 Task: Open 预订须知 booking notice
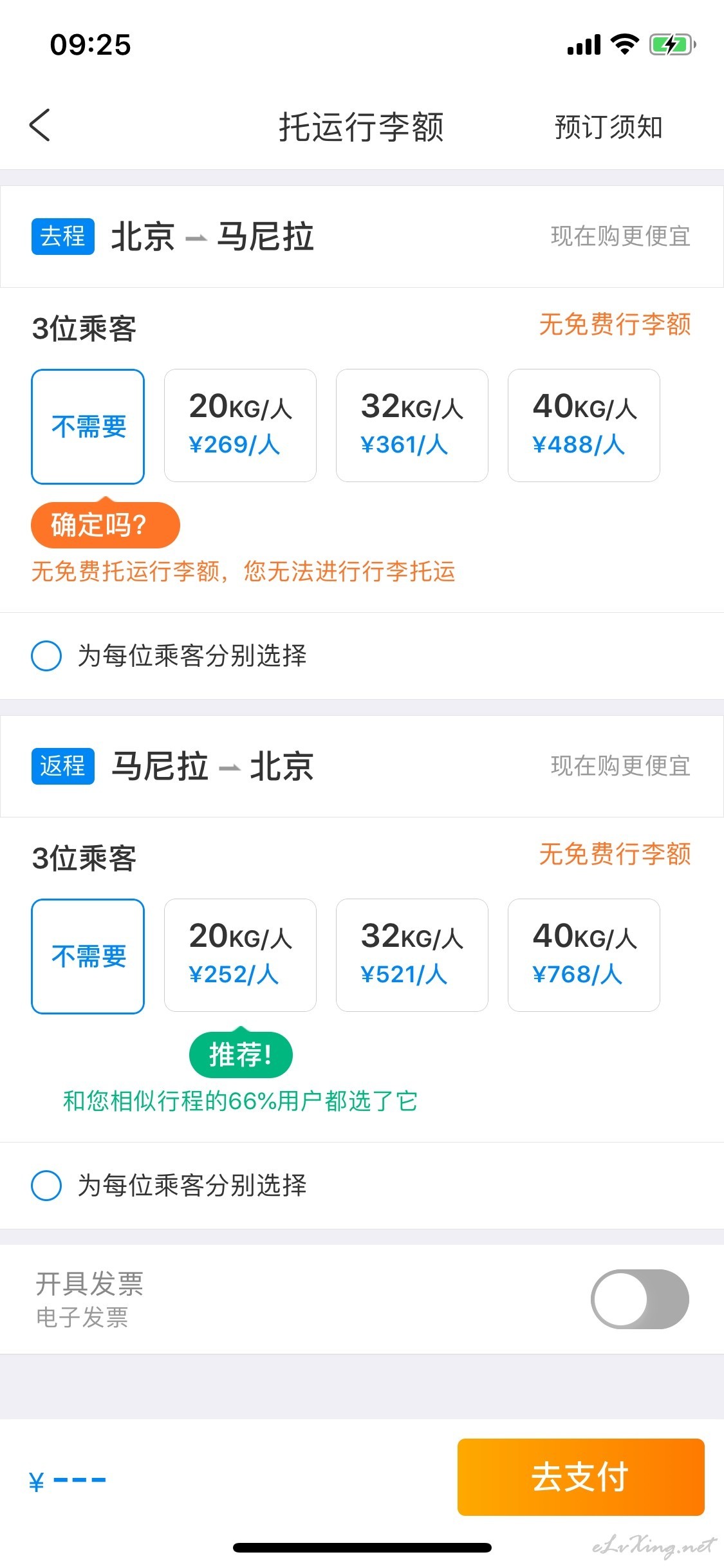tap(608, 127)
